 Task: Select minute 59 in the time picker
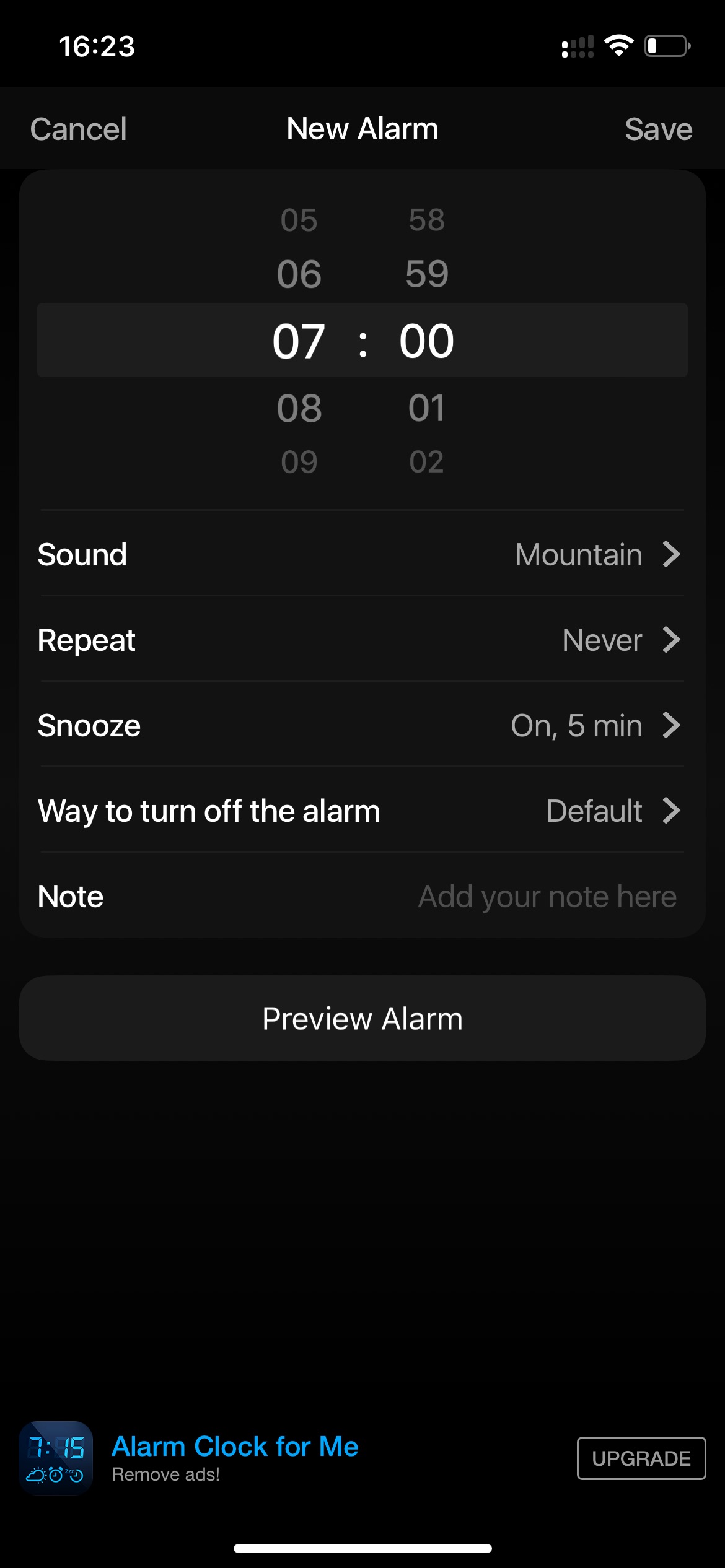(426, 274)
